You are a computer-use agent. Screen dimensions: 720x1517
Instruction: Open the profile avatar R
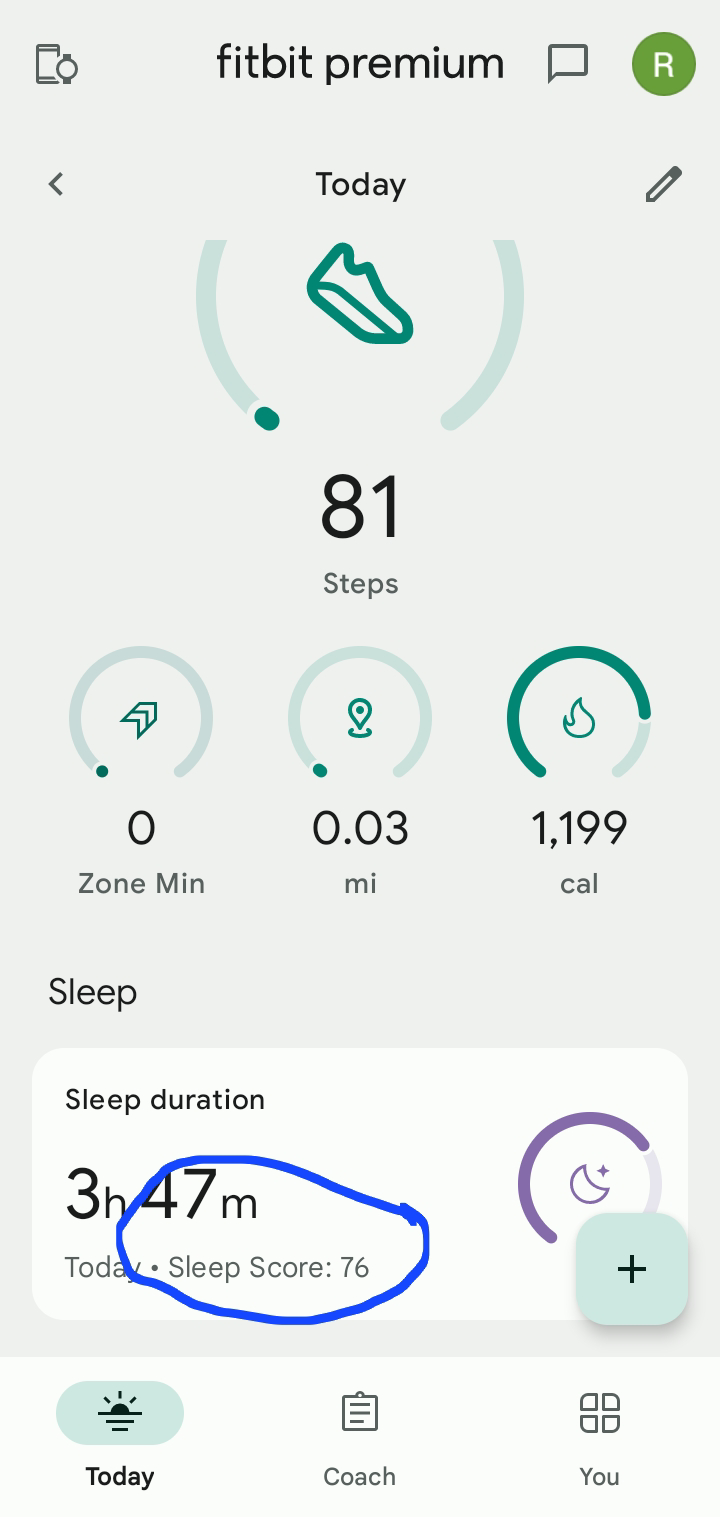(x=663, y=64)
